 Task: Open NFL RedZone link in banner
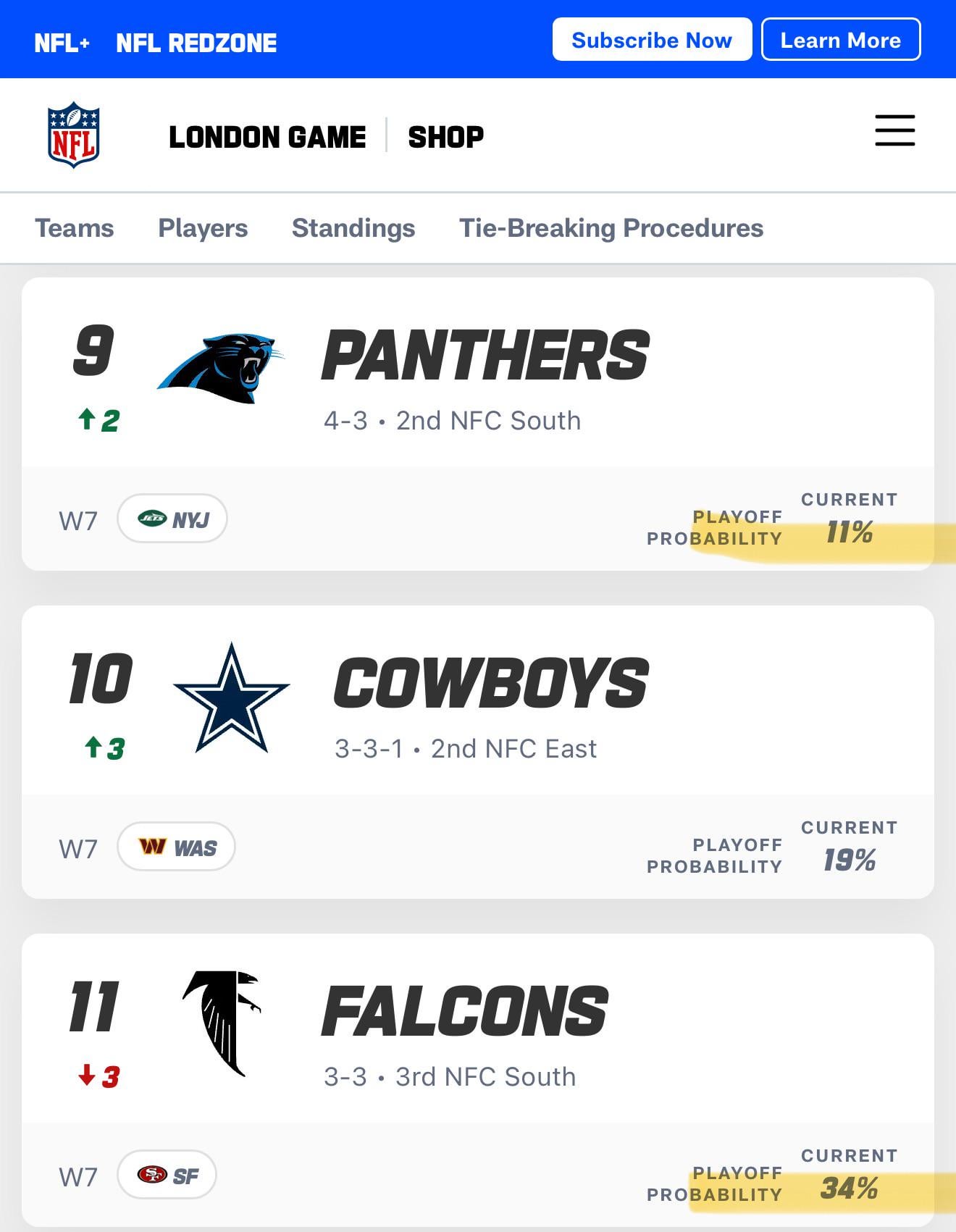pos(196,43)
